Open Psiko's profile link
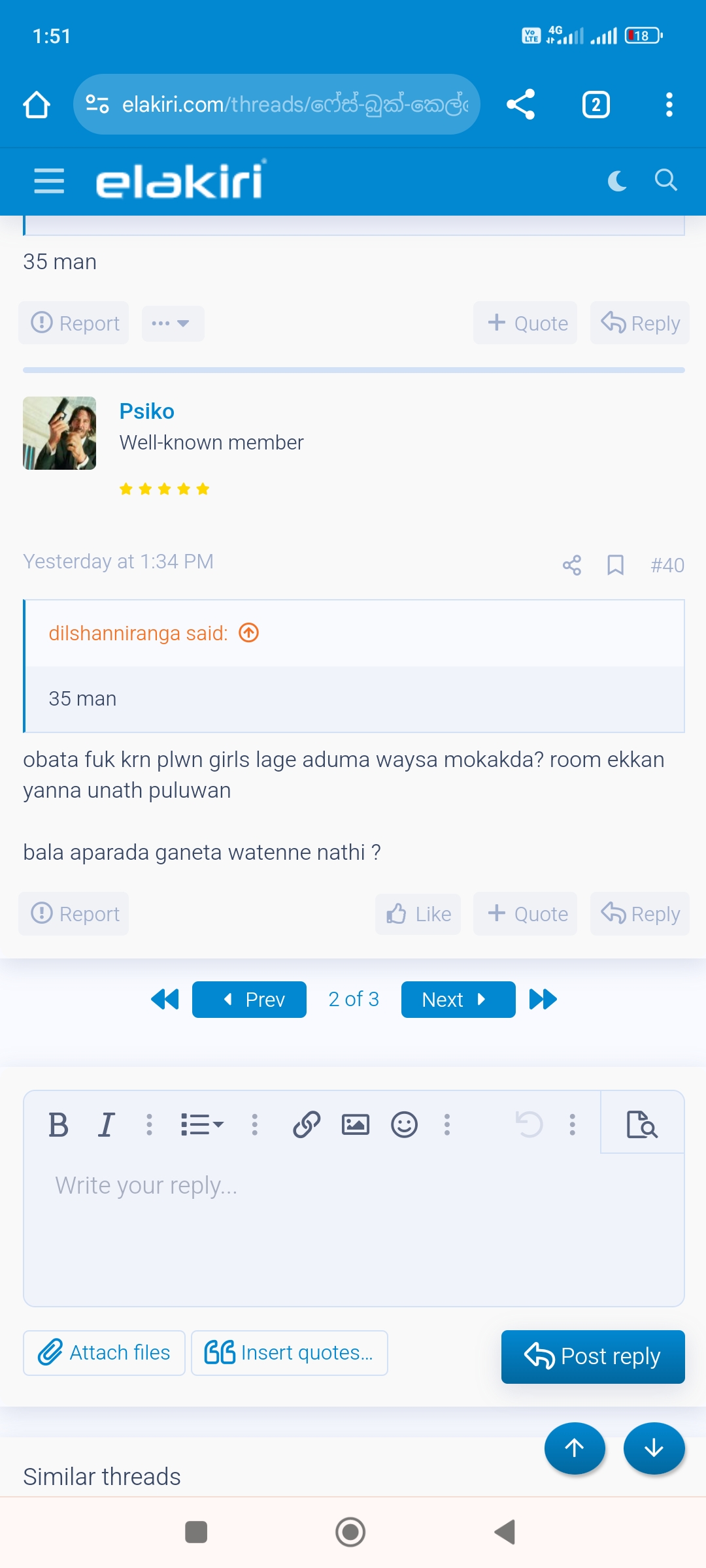This screenshot has height=1568, width=706. click(147, 412)
